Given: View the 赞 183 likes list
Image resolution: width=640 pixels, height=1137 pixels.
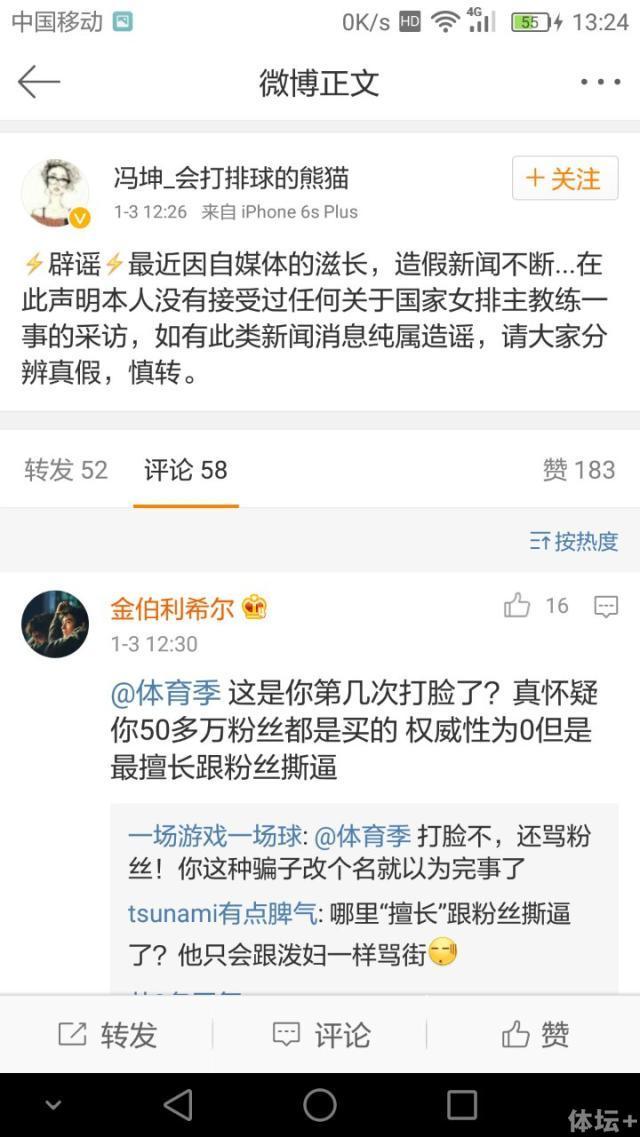Looking at the screenshot, I should click(x=578, y=470).
